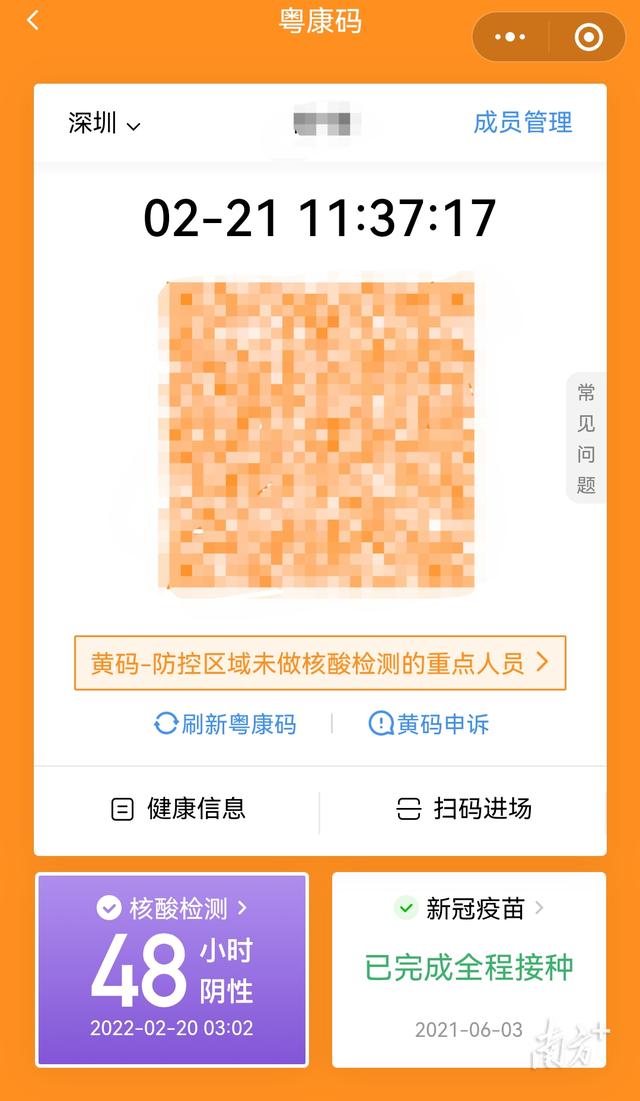Select 扫码进场
640x1101 pixels.
pos(464,809)
